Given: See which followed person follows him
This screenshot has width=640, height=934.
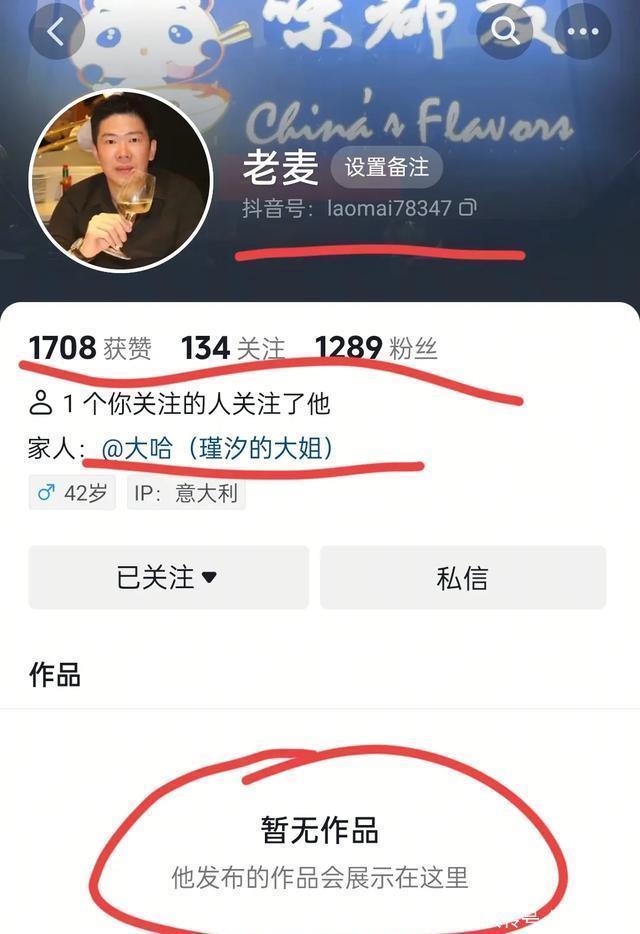Looking at the screenshot, I should click(x=180, y=404).
